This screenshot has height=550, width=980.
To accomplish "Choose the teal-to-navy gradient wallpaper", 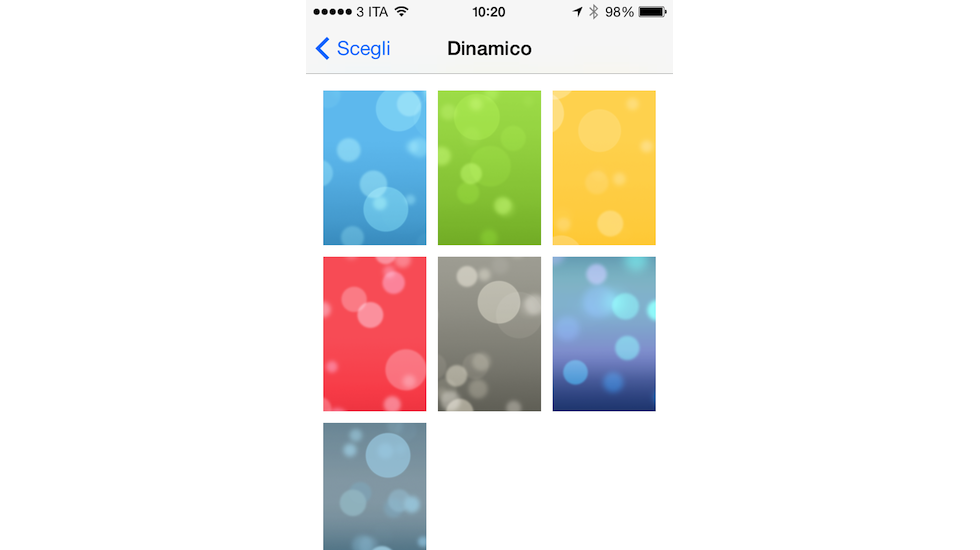I will click(604, 334).
